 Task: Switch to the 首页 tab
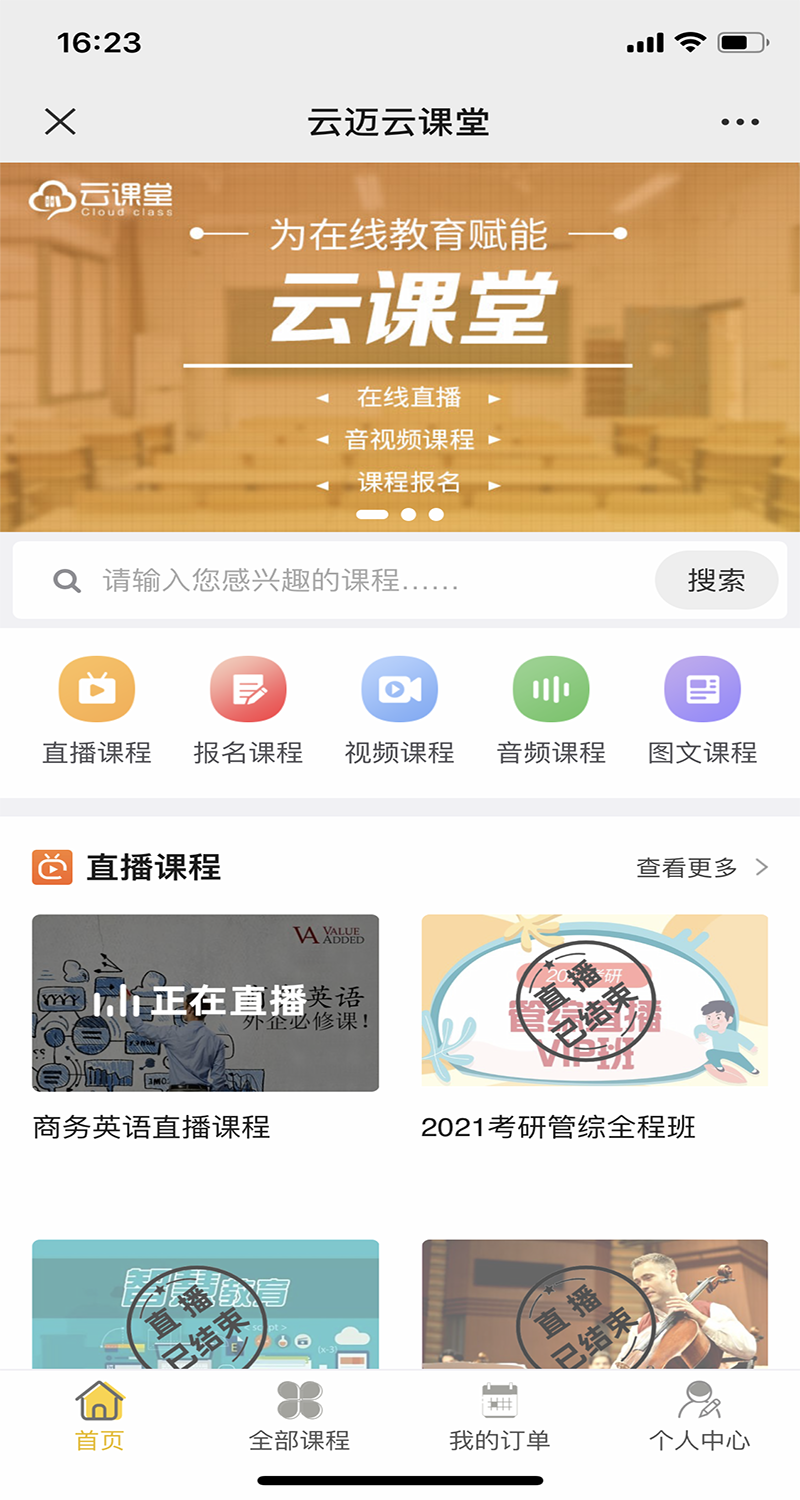pos(100,1414)
